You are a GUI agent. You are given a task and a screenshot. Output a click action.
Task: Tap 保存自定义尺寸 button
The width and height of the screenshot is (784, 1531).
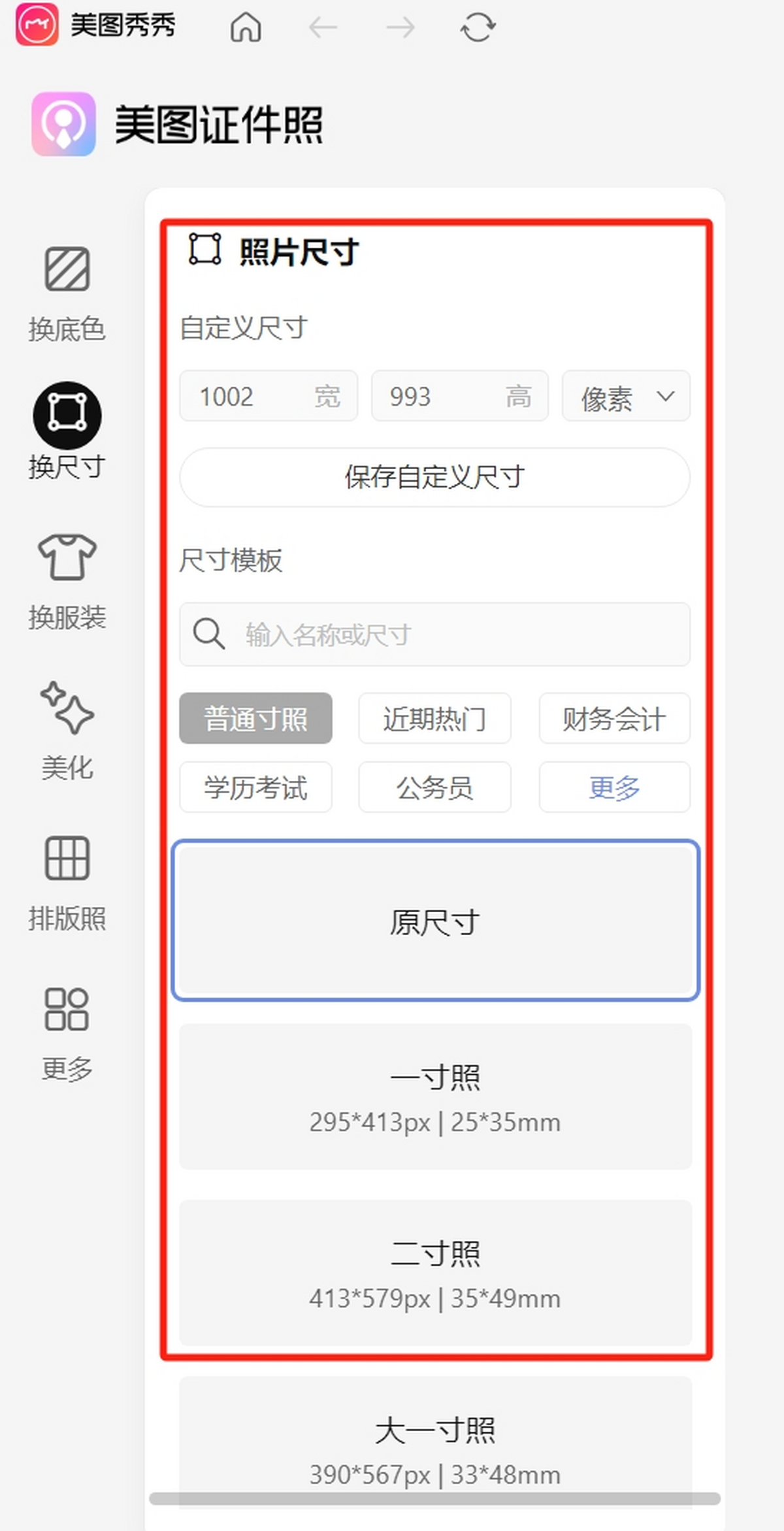coord(434,477)
